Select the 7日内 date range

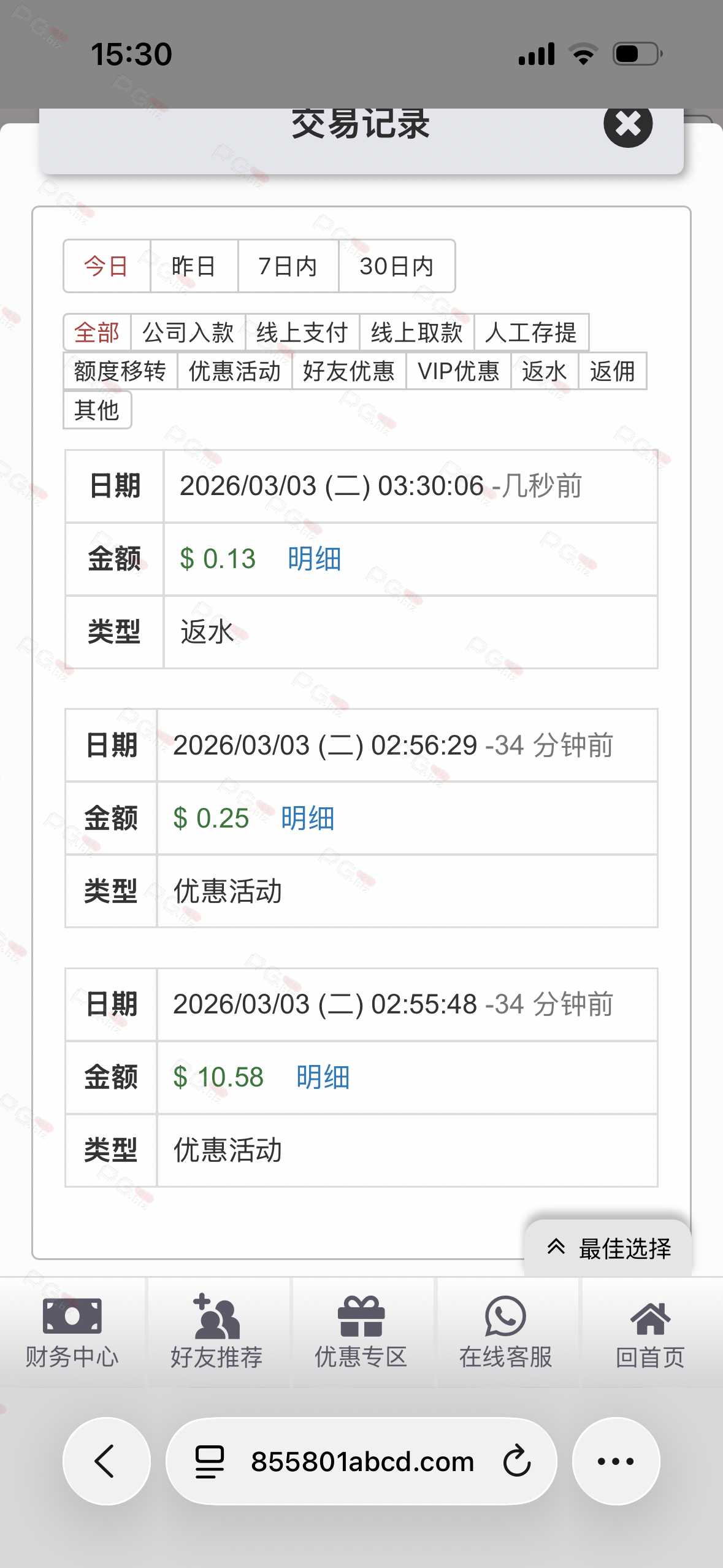[x=288, y=266]
